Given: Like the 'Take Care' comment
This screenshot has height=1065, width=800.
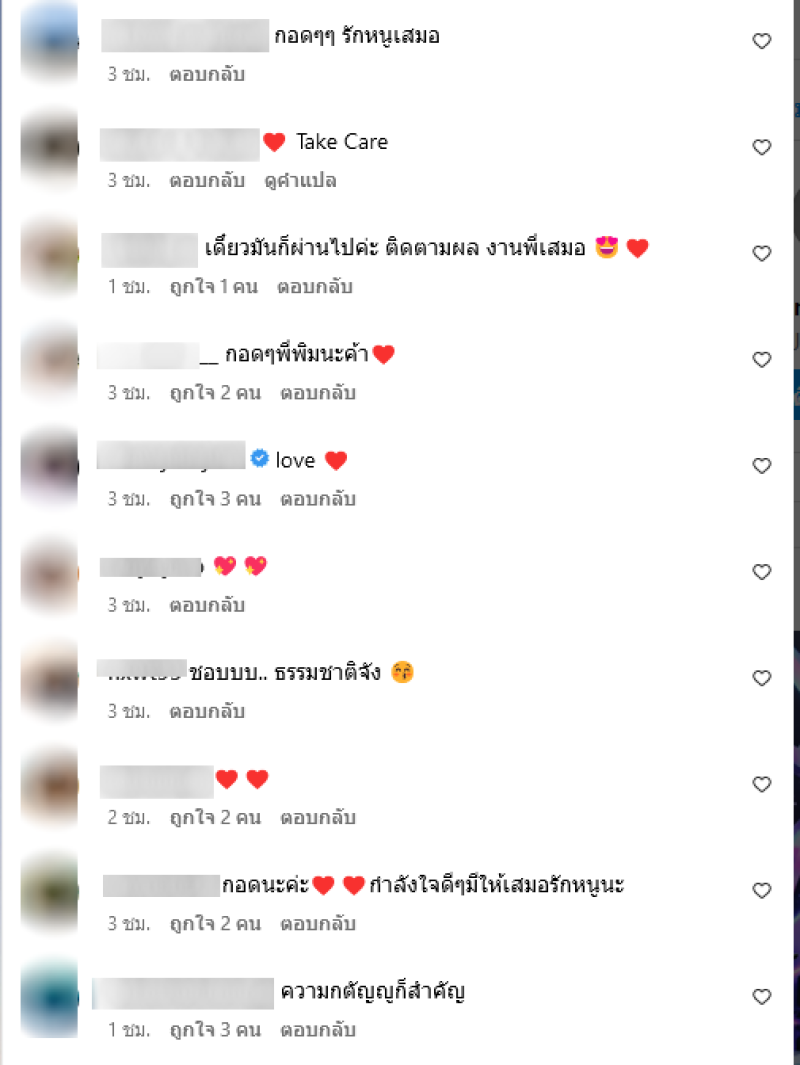Looking at the screenshot, I should tap(761, 147).
